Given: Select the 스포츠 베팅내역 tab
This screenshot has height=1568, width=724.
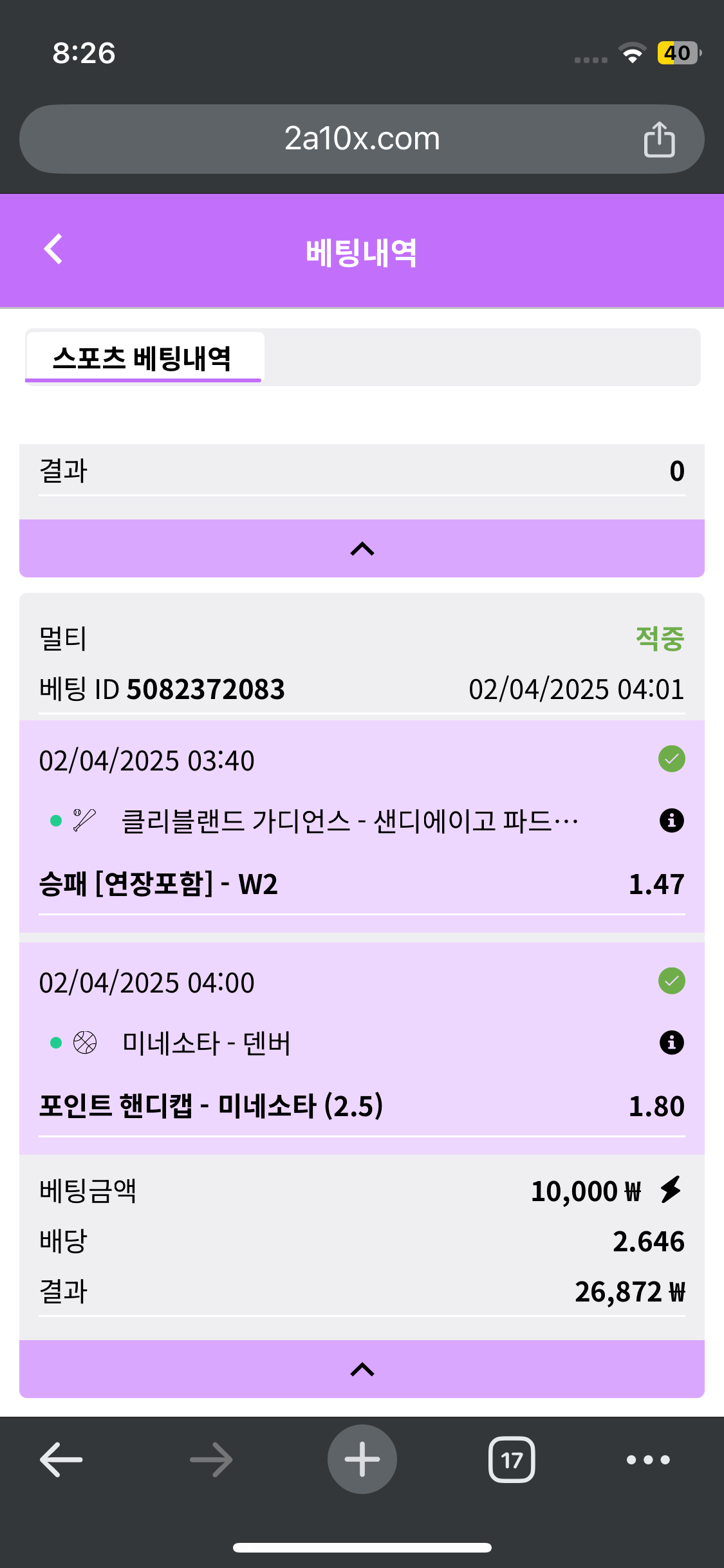Looking at the screenshot, I should 143,358.
